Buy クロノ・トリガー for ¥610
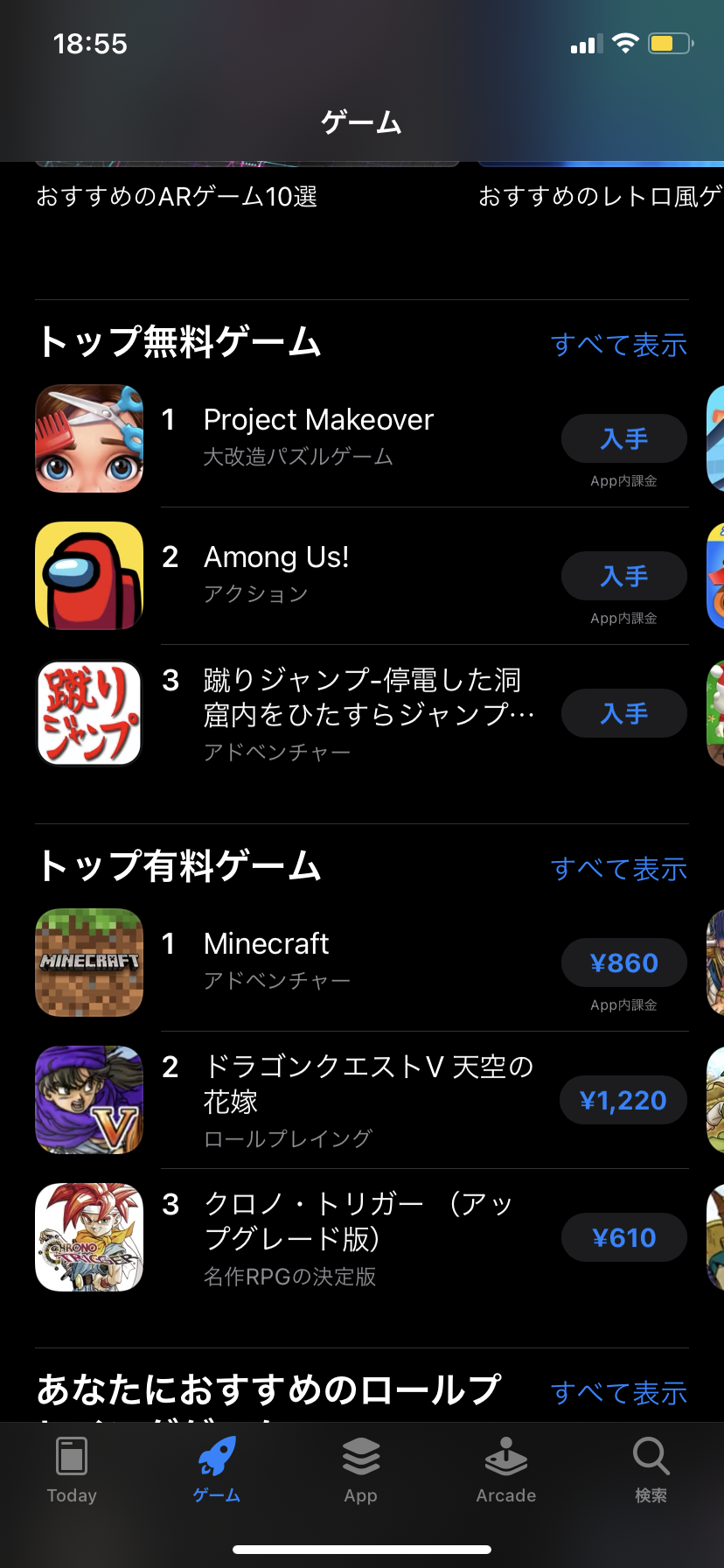The height and width of the screenshot is (1568, 724). (623, 1237)
